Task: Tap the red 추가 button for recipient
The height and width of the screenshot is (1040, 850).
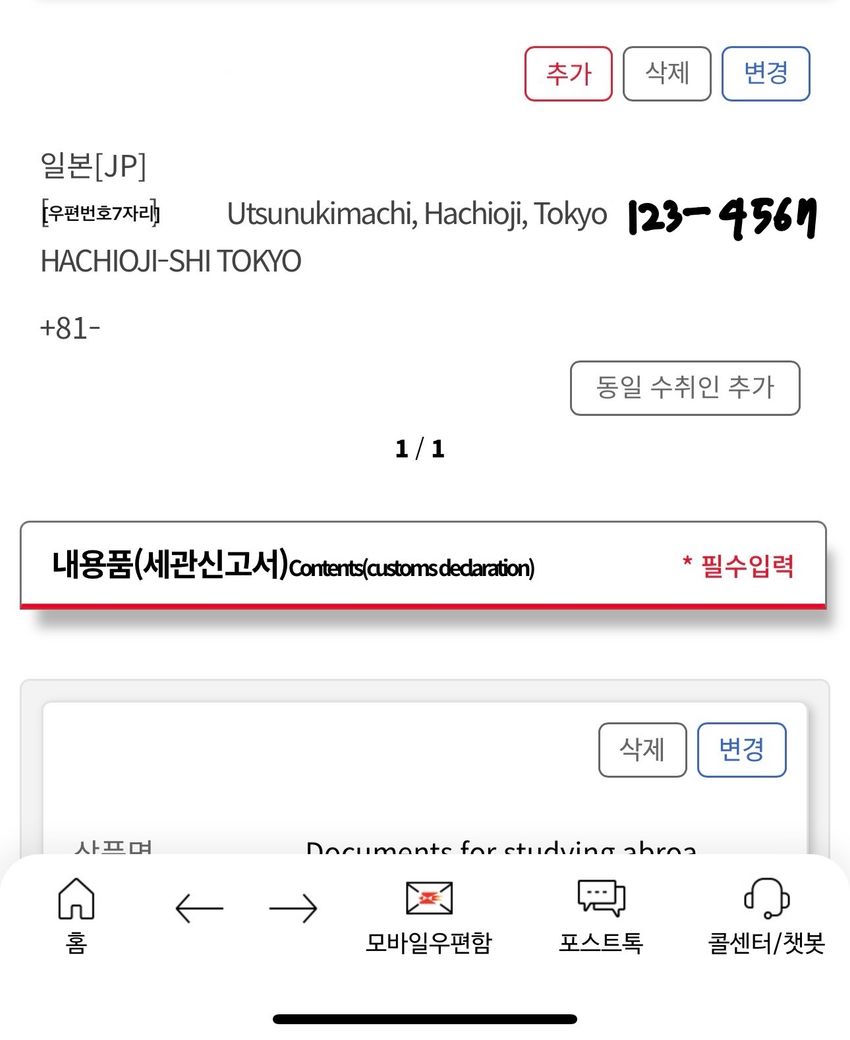Action: tap(568, 73)
